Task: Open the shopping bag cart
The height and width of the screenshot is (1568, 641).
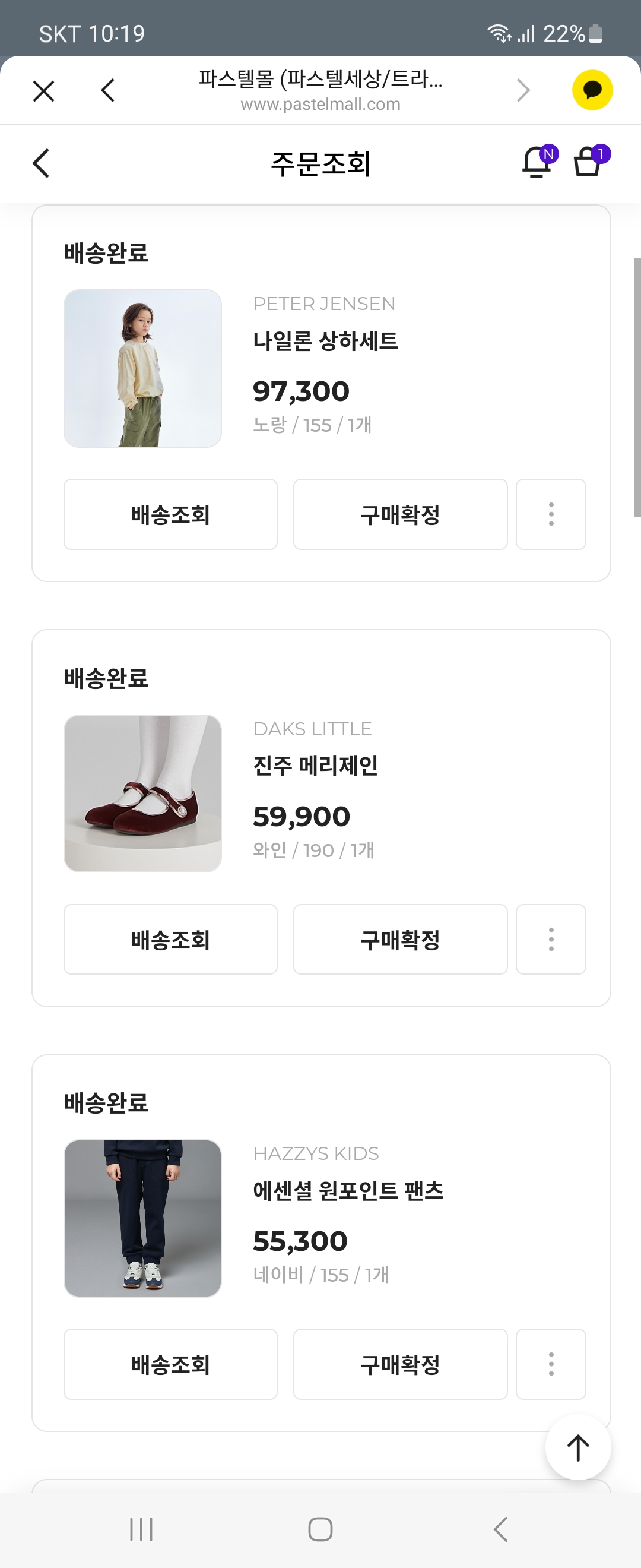Action: pos(588,163)
